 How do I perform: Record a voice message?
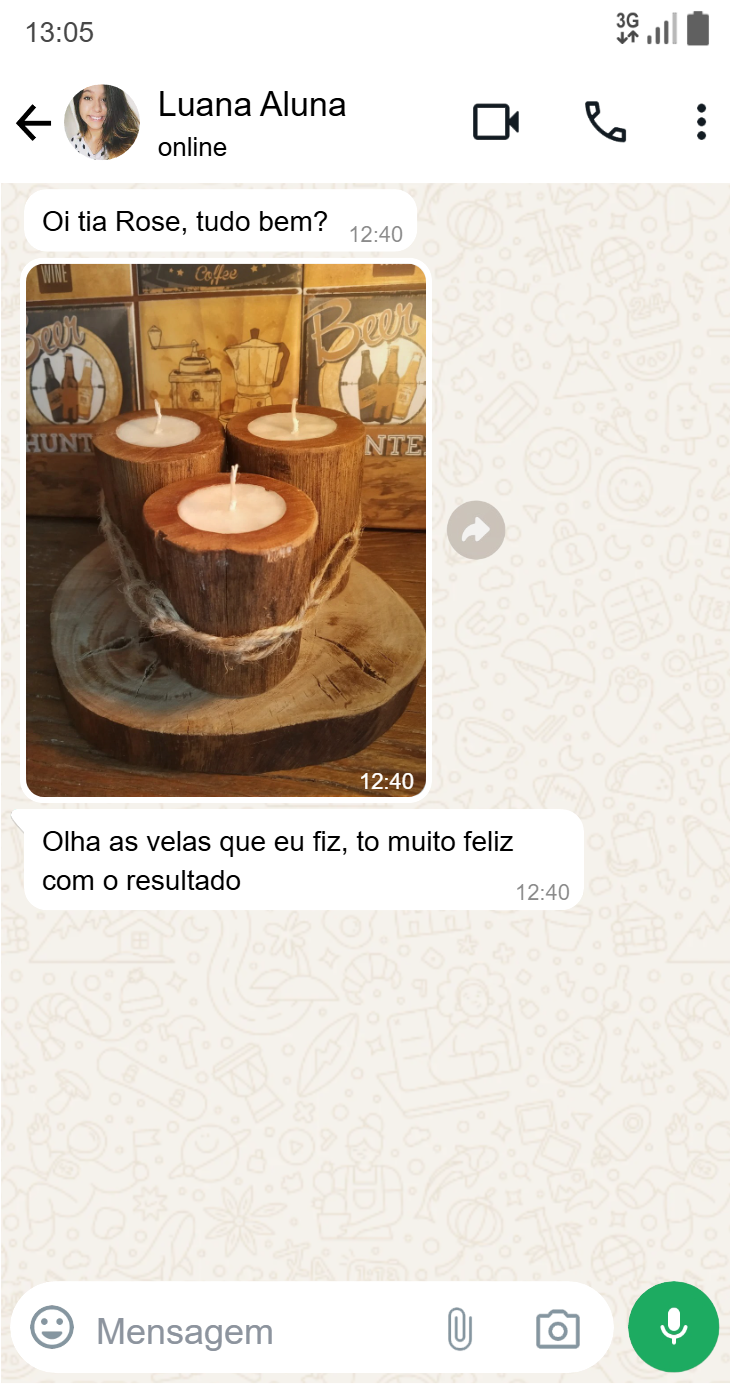pos(673,1327)
